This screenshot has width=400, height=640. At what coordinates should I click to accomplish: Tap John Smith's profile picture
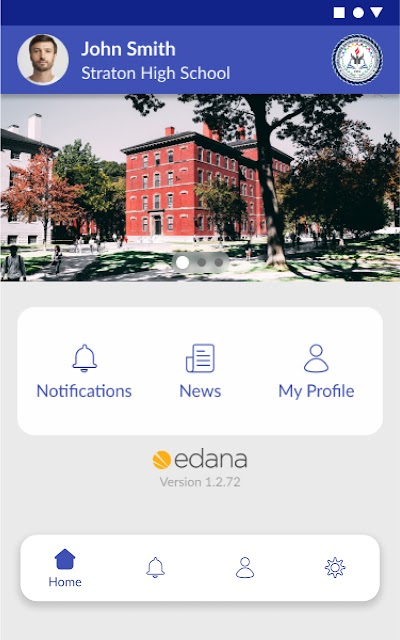point(43,60)
